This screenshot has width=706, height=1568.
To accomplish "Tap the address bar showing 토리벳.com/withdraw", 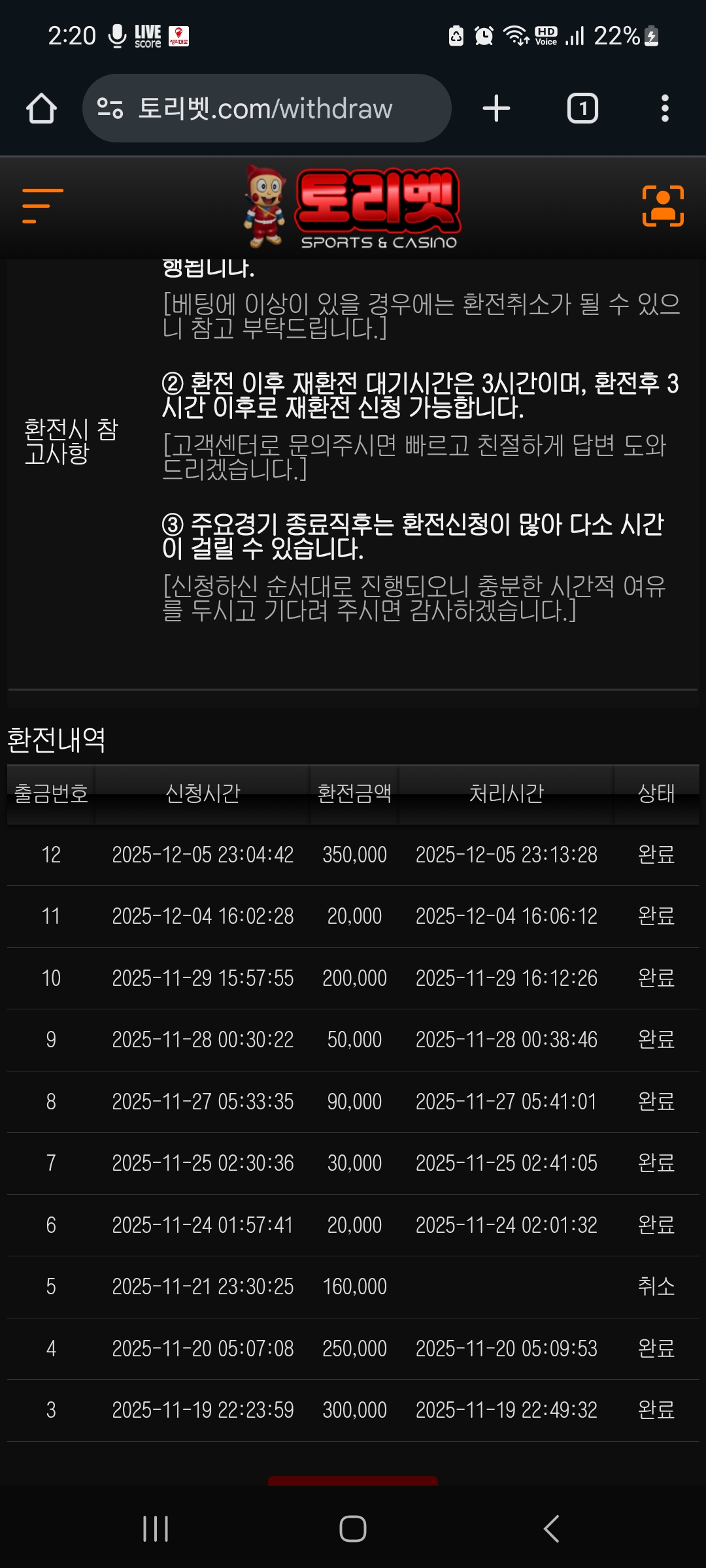I will pyautogui.click(x=265, y=108).
